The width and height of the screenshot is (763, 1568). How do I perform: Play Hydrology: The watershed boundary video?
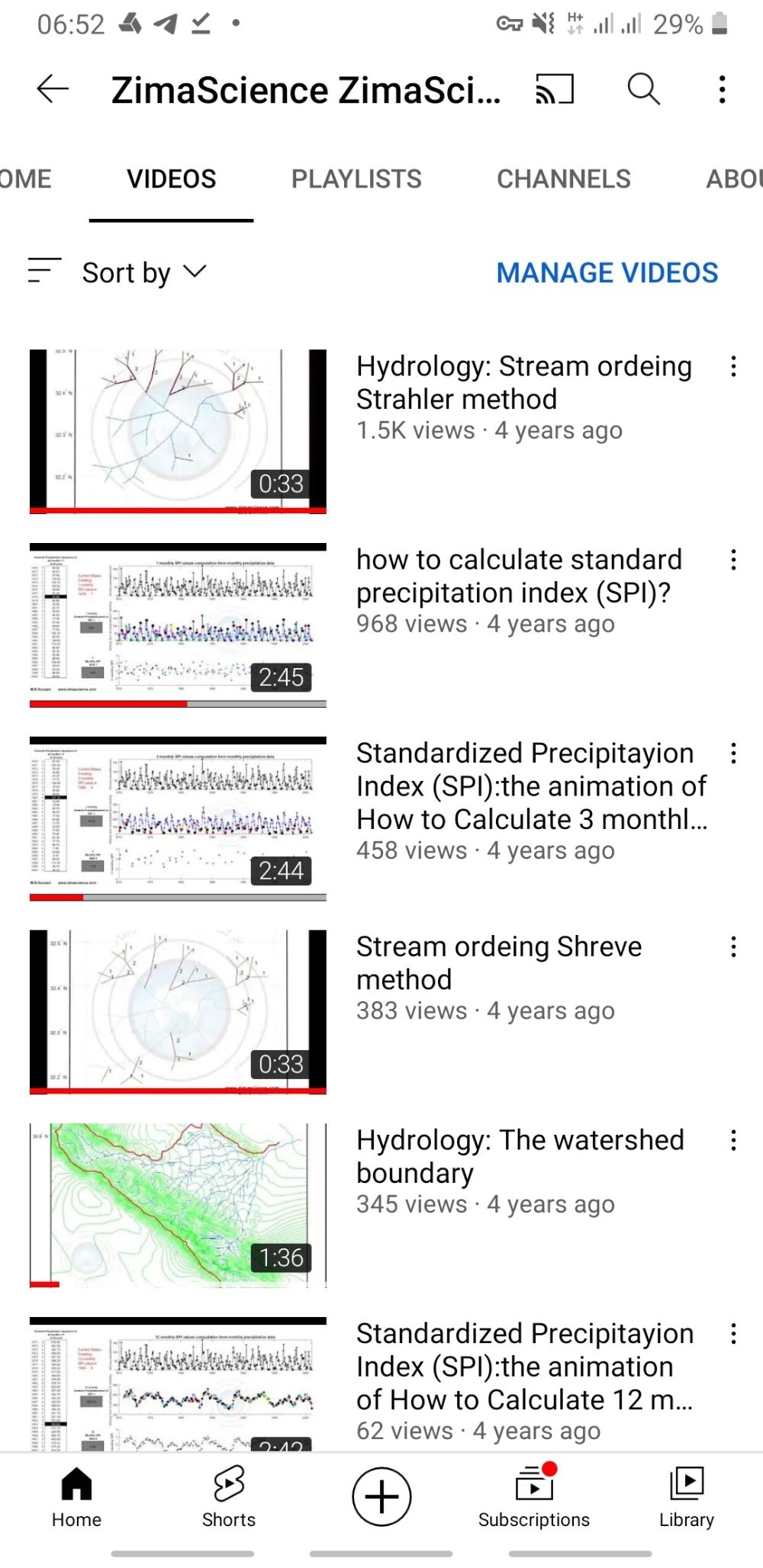178,1205
